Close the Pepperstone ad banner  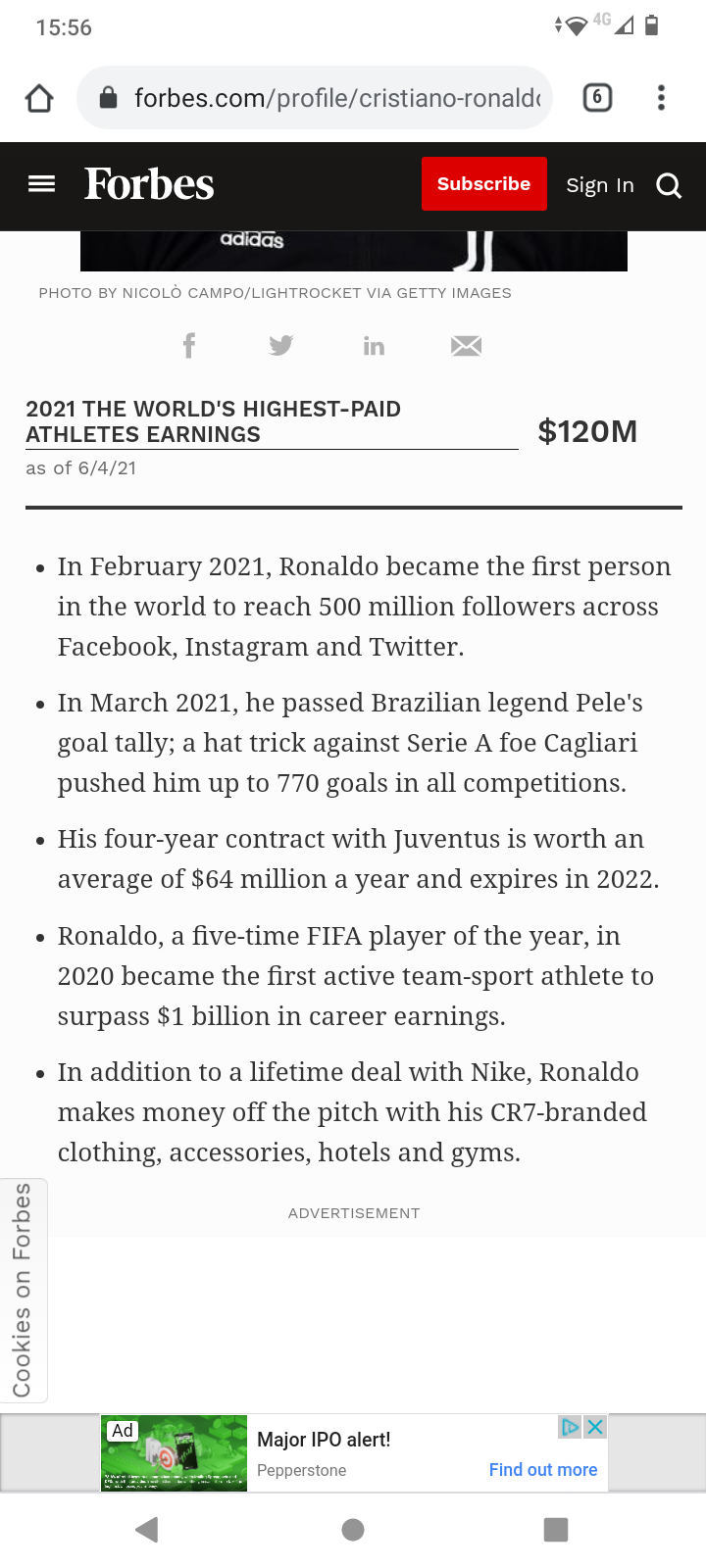coord(595,1427)
